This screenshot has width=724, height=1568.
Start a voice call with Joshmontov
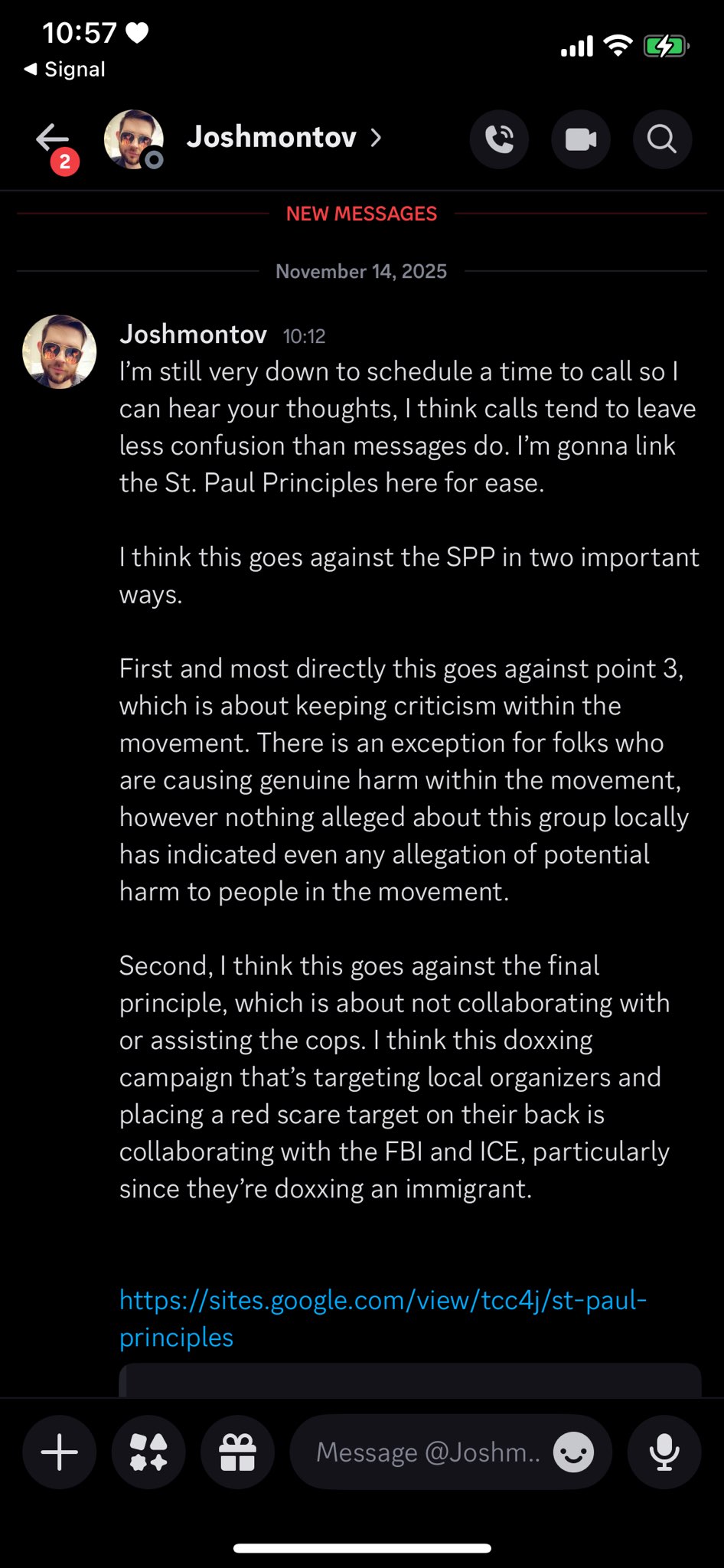coord(499,139)
